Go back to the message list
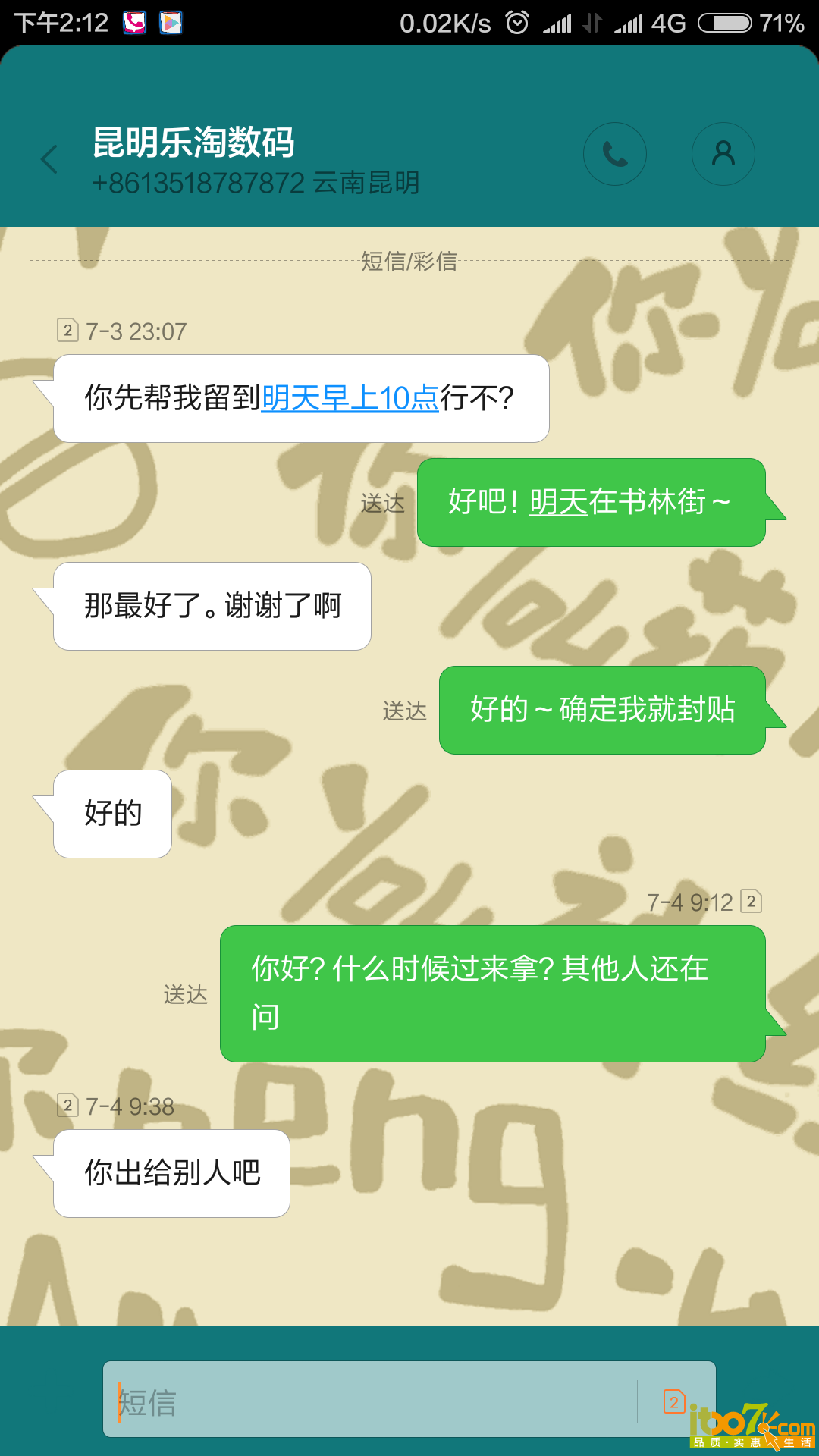819x1456 pixels. 50,159
